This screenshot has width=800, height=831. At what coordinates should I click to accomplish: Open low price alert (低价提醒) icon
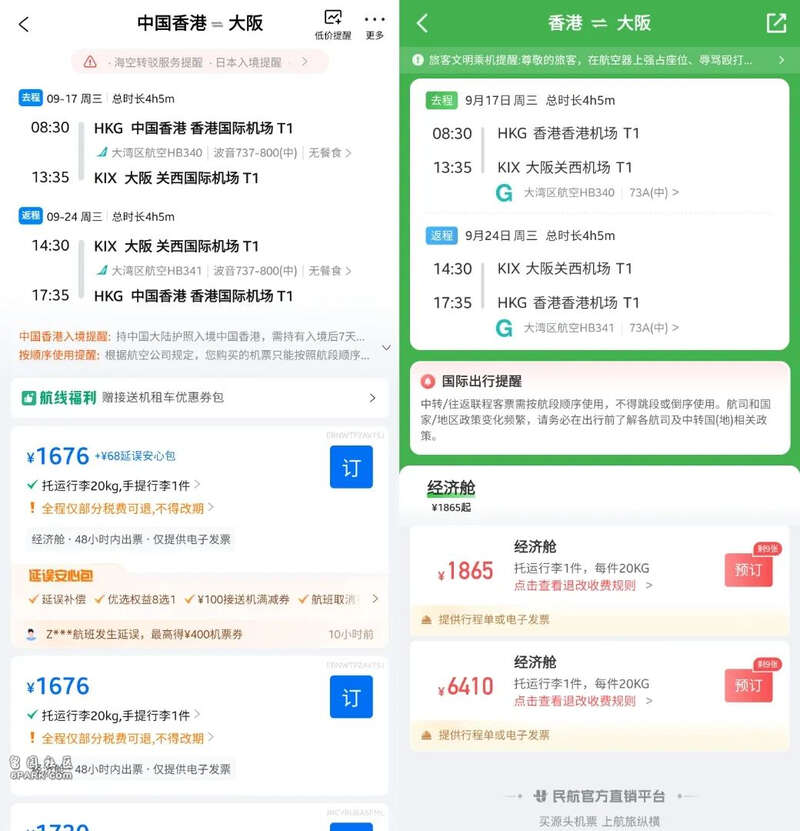coord(333,24)
